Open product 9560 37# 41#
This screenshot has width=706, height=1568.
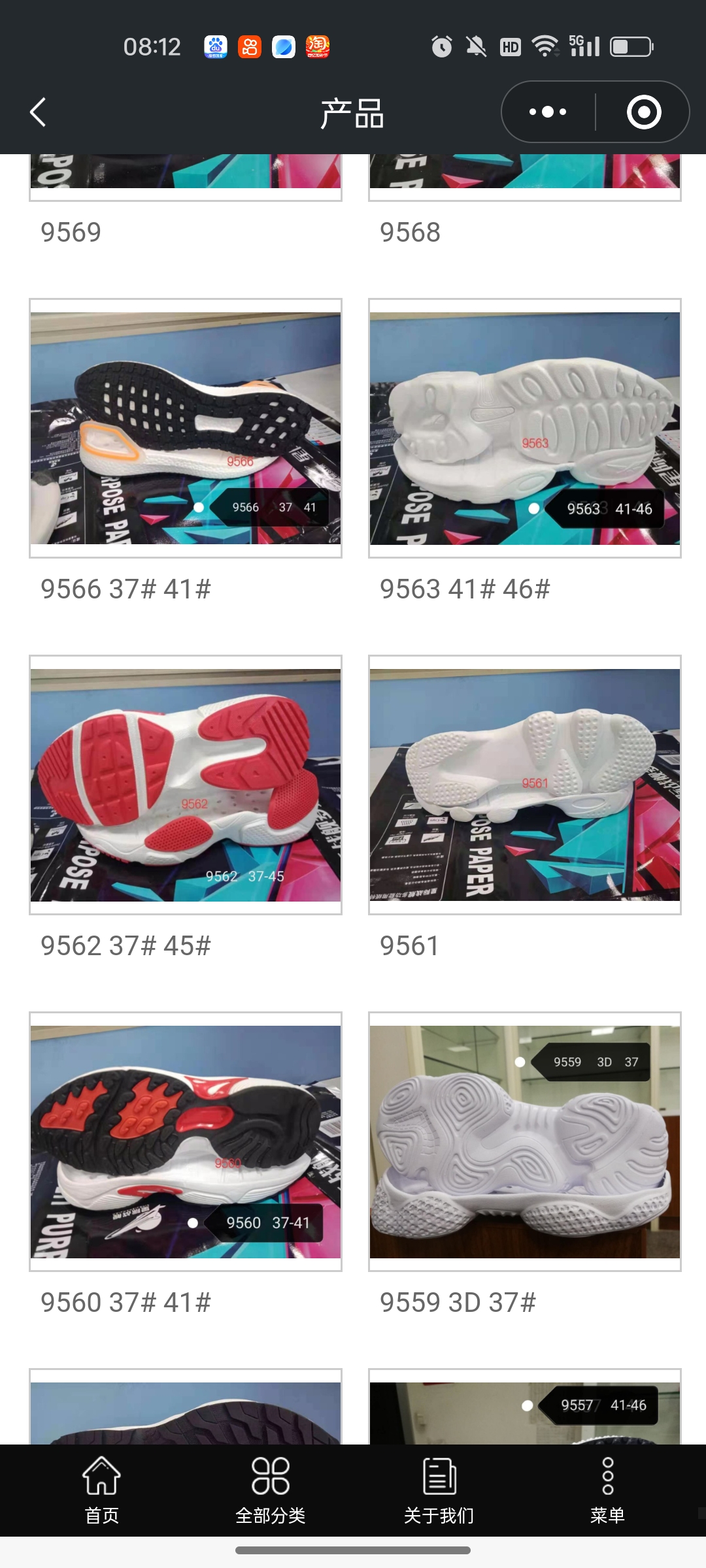point(185,1142)
